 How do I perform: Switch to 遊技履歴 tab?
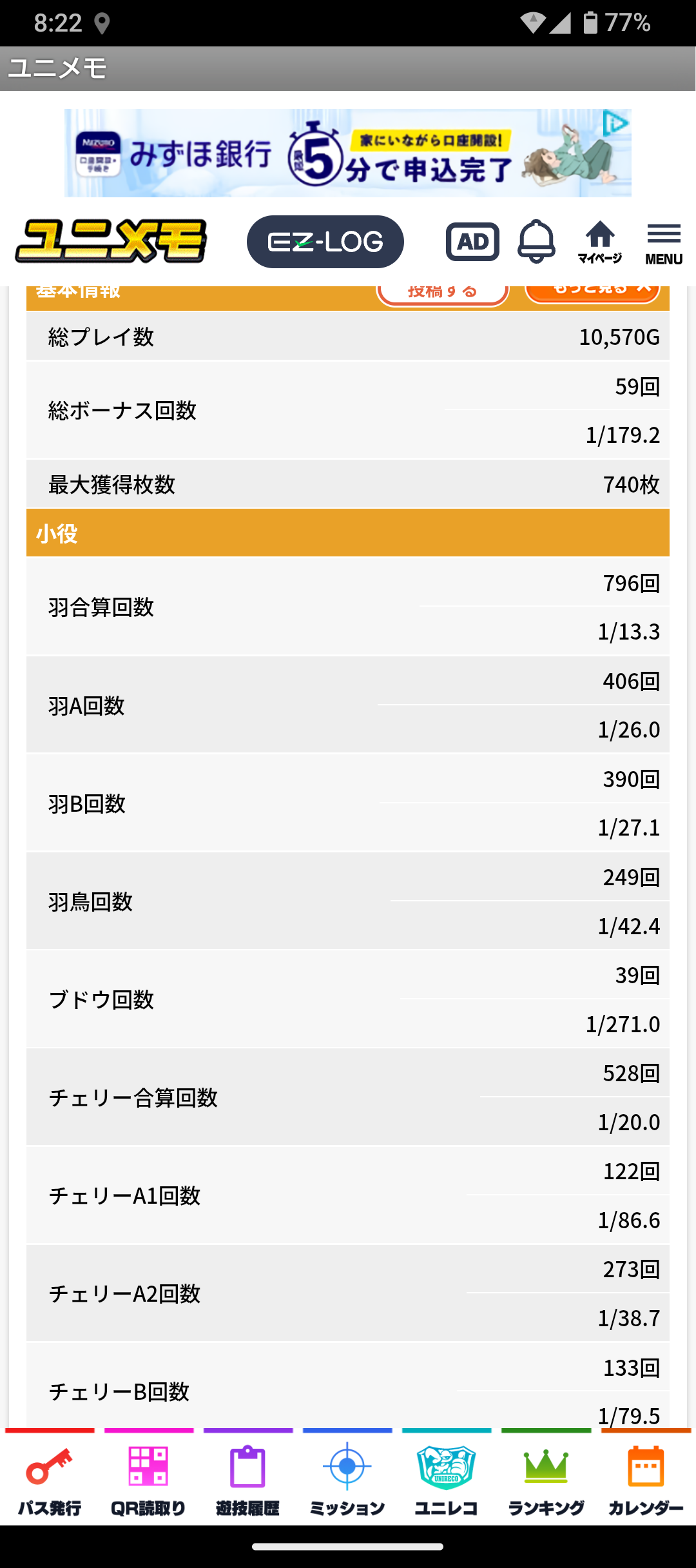pos(248,1478)
